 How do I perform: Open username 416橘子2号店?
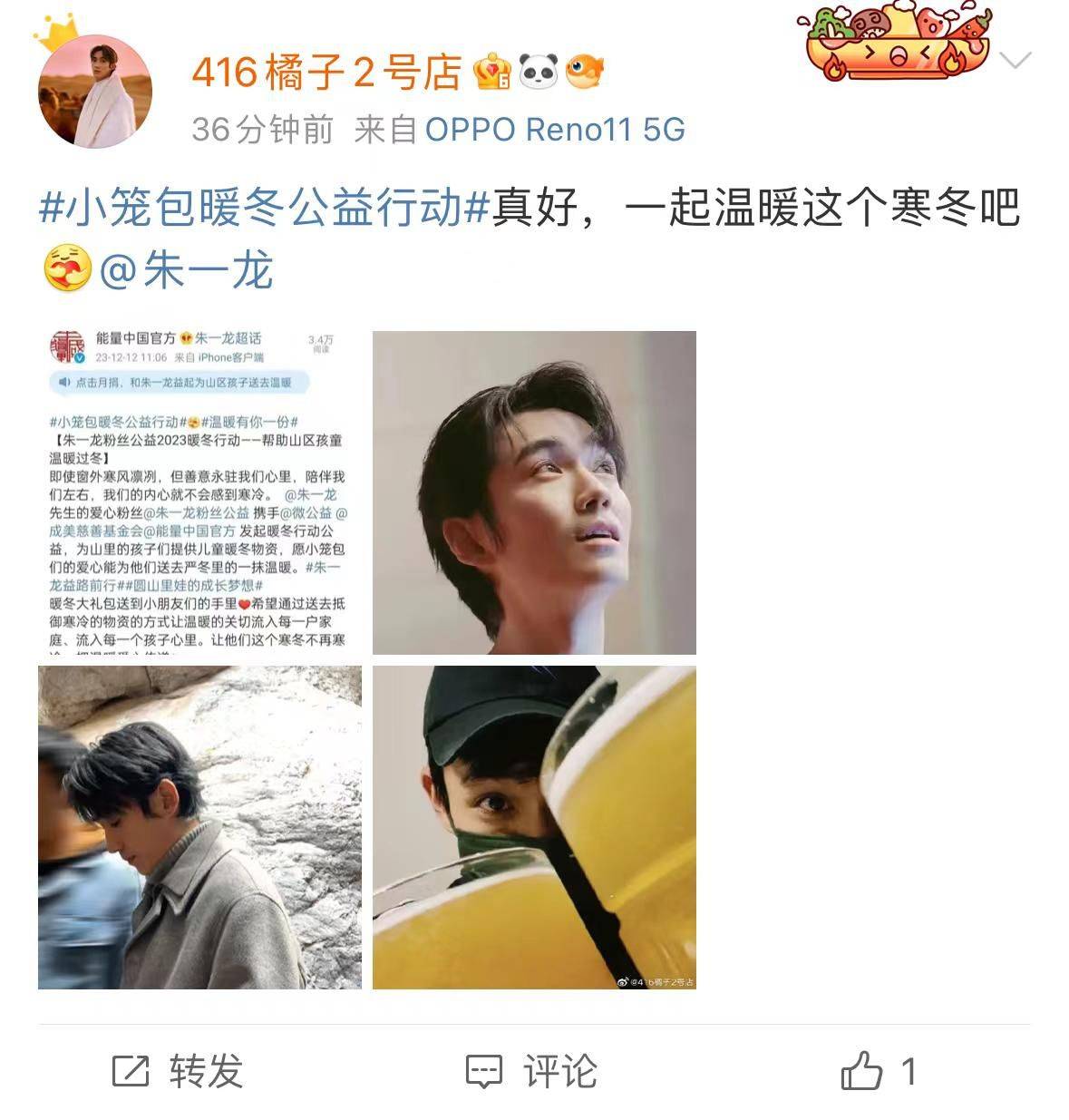[x=327, y=72]
